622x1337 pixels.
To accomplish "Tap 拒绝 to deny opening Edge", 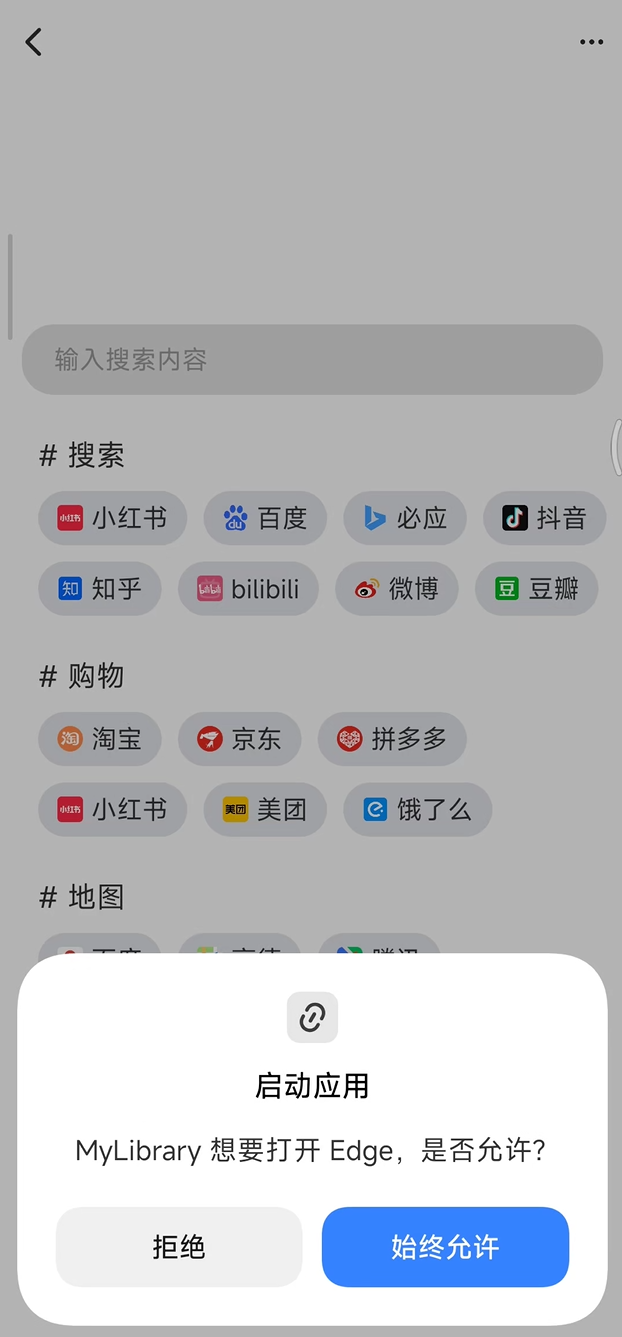I will (179, 1247).
